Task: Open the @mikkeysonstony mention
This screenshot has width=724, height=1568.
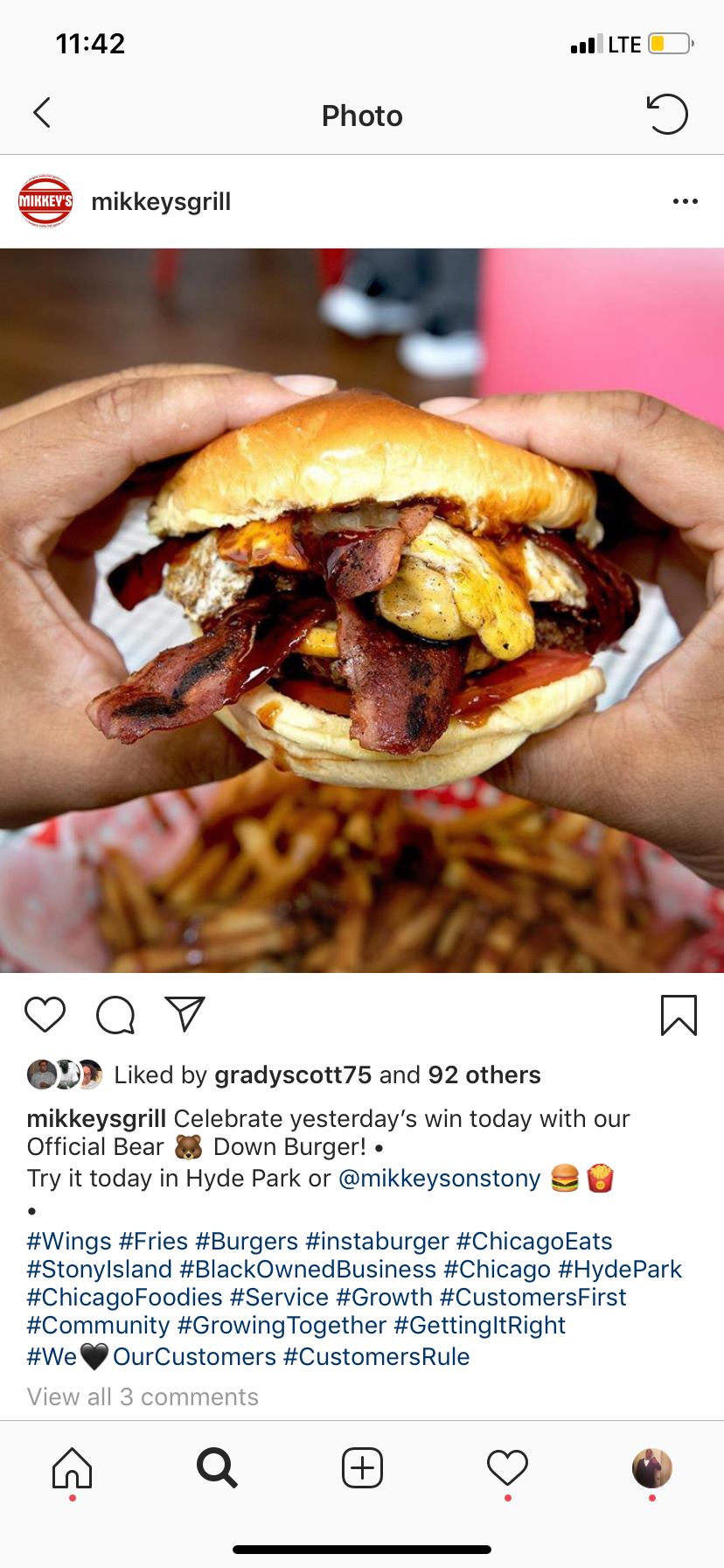Action: 439,1178
